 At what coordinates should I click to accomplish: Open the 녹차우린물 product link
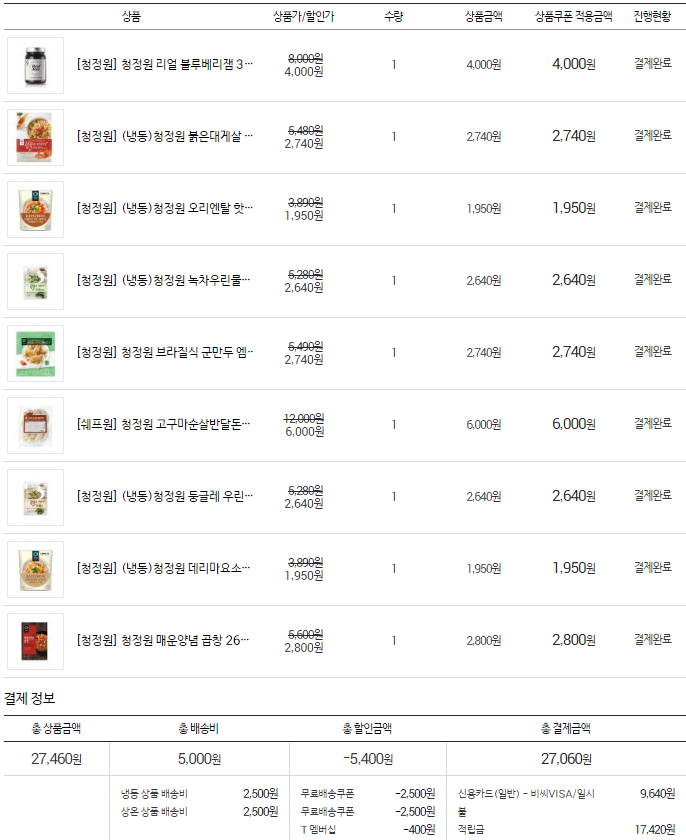(163, 280)
